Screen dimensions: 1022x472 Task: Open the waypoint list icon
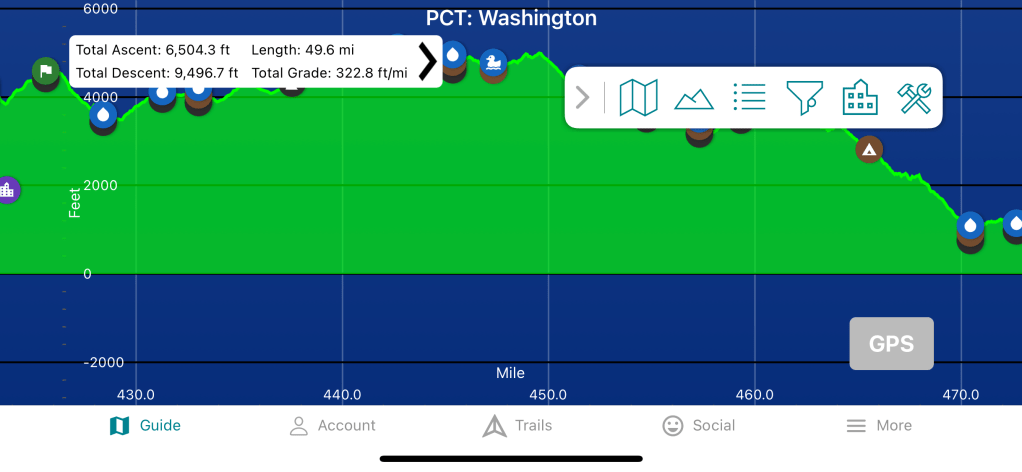pos(749,98)
